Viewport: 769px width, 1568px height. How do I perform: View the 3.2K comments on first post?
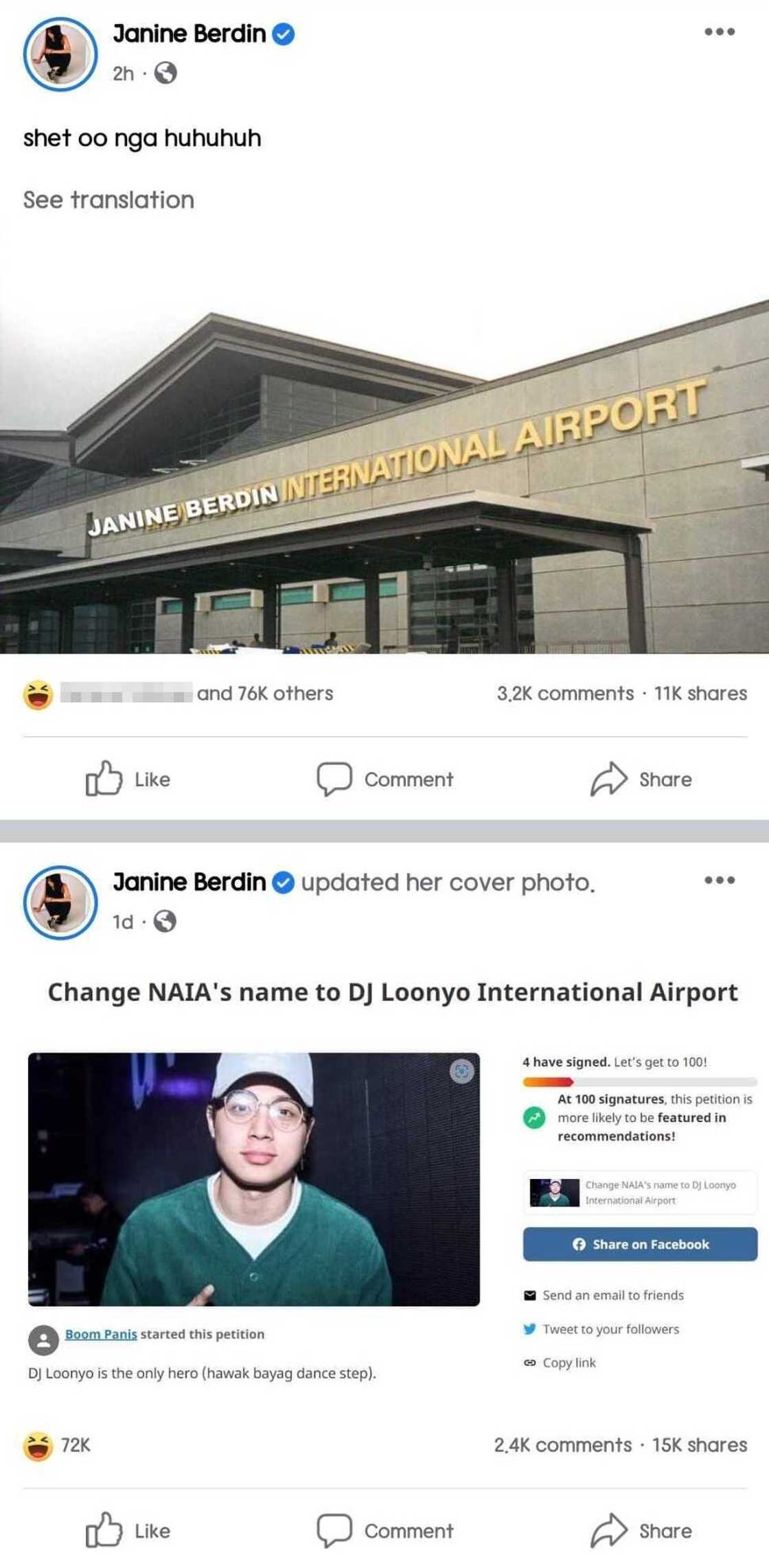tap(565, 693)
